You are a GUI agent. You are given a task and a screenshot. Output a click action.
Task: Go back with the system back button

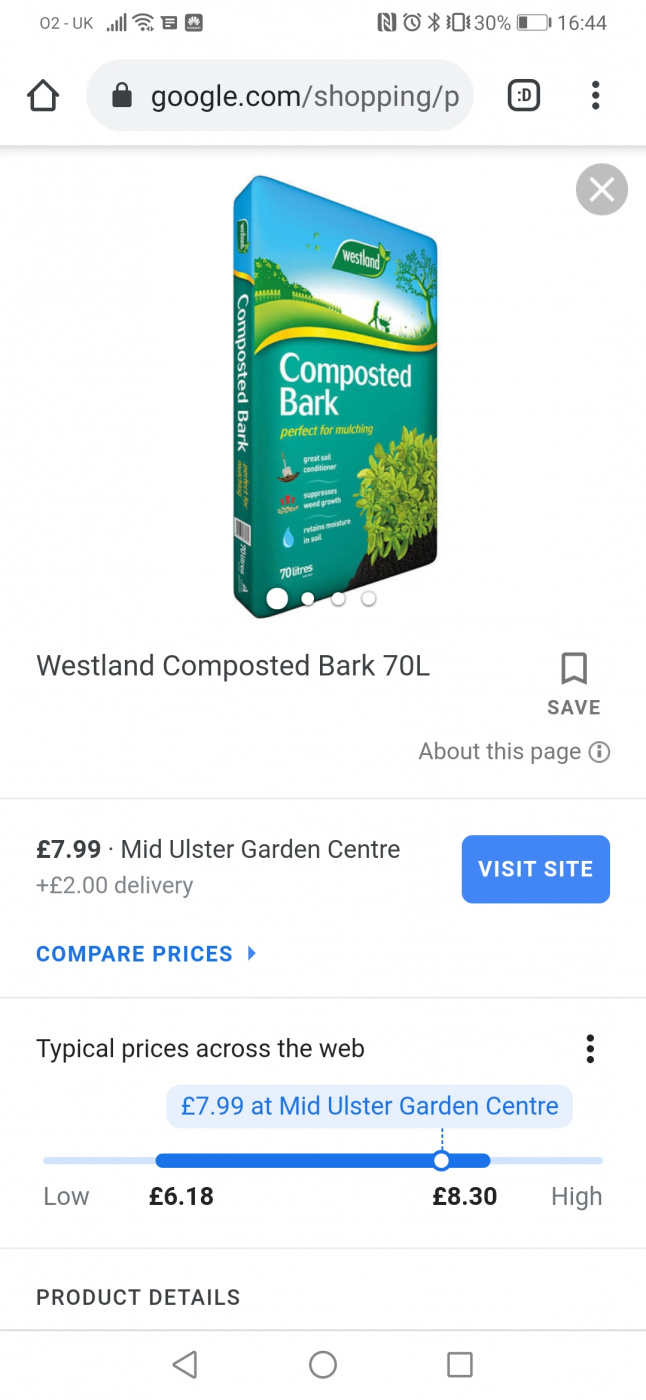(x=185, y=1364)
